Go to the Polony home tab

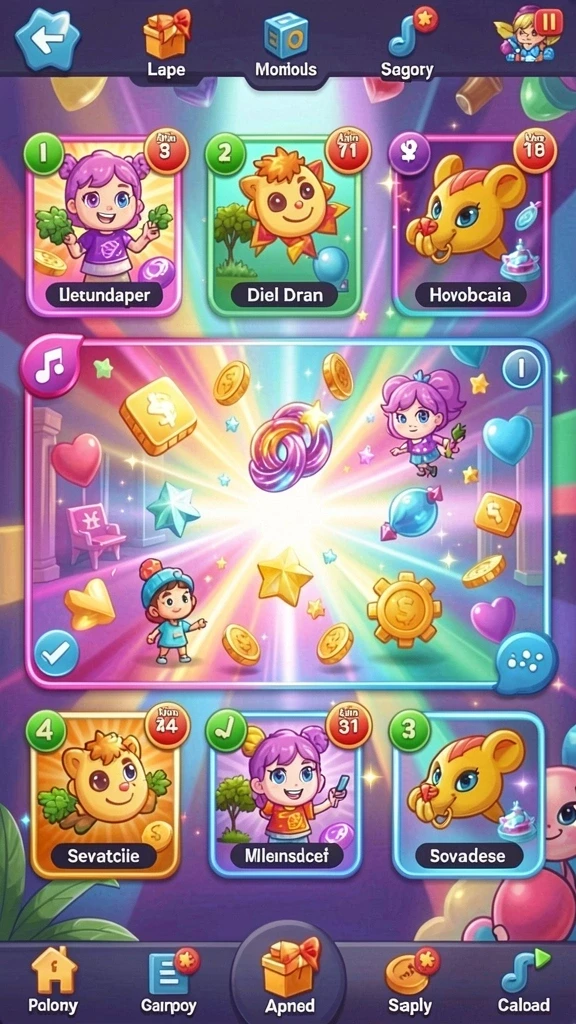pyautogui.click(x=52, y=981)
